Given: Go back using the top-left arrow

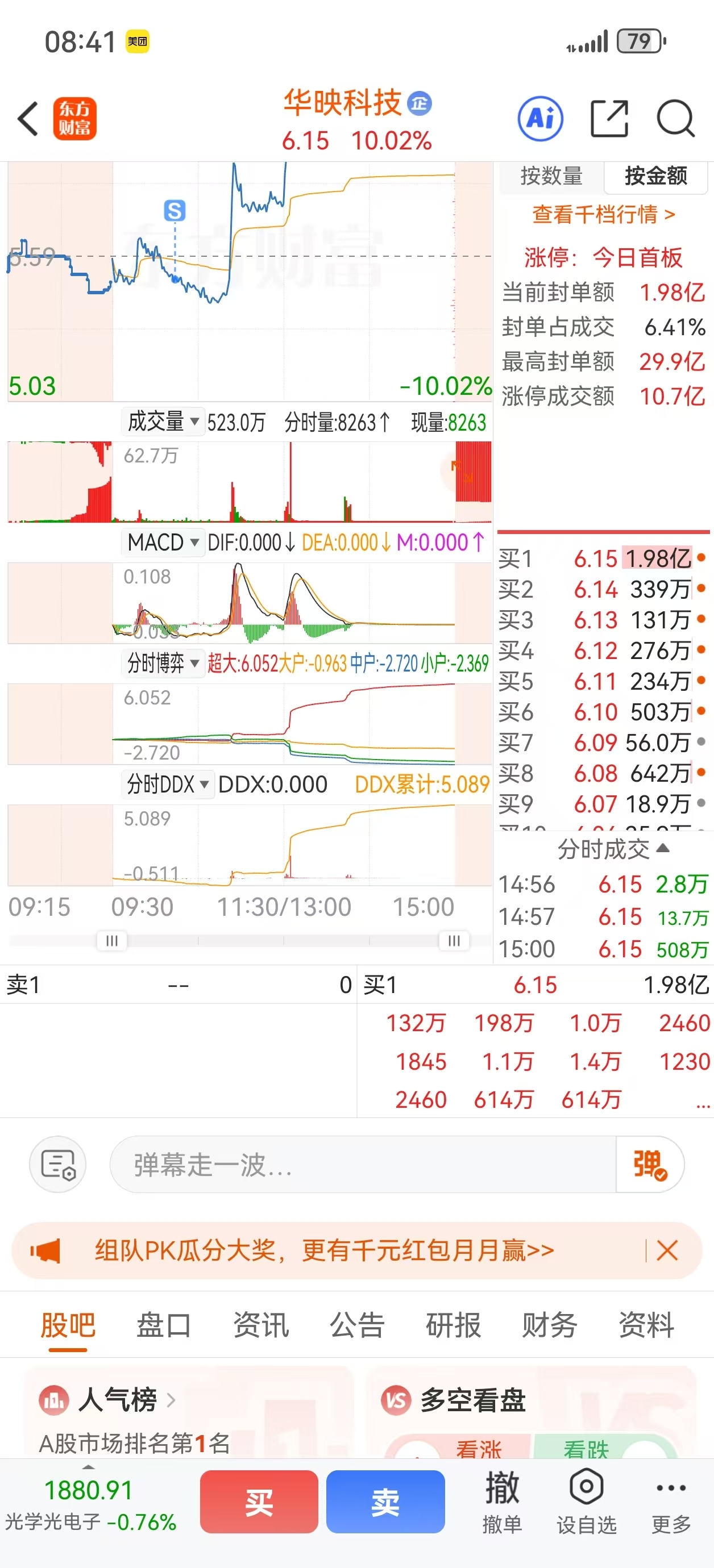Looking at the screenshot, I should 28,118.
